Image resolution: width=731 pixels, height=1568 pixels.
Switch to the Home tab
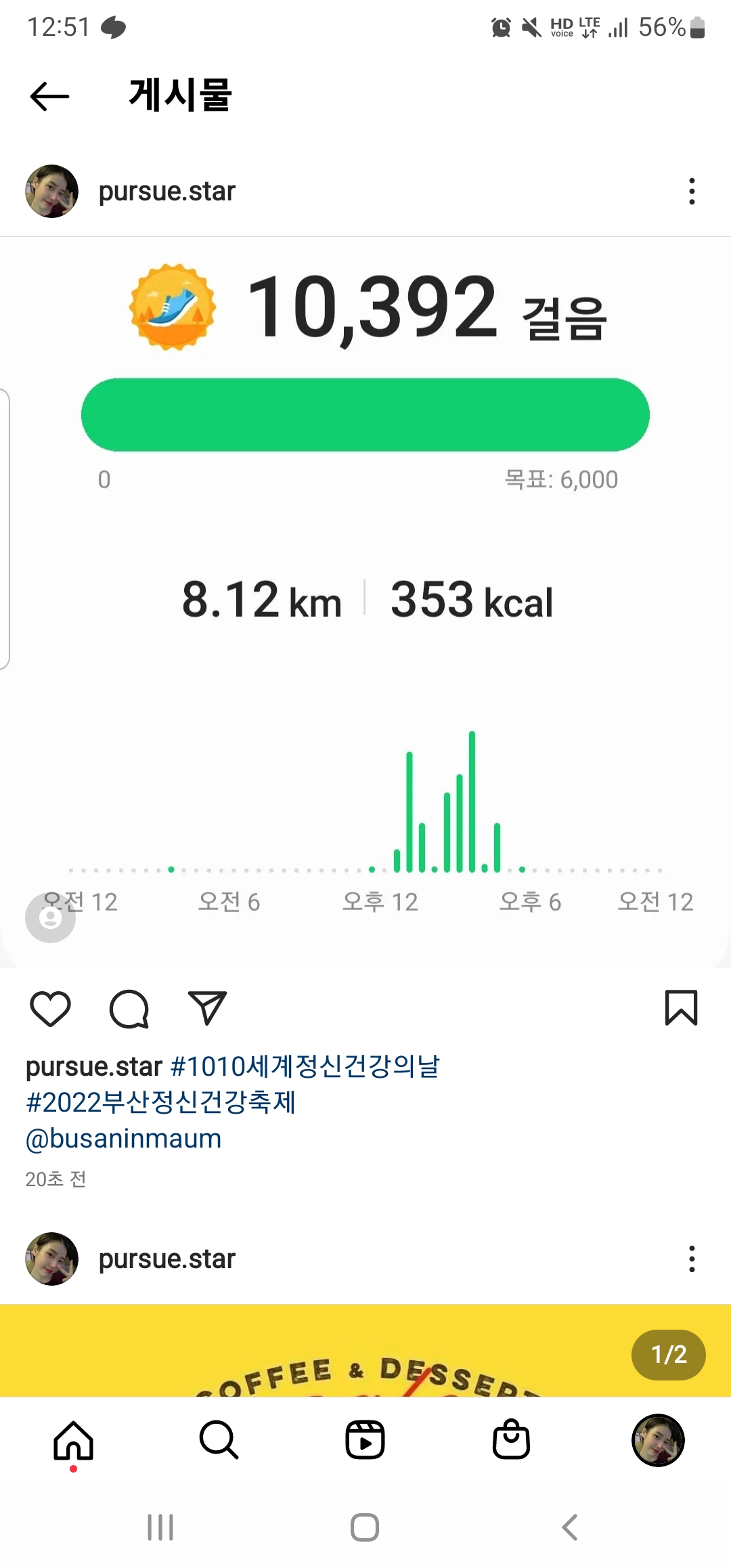pyautogui.click(x=73, y=1440)
